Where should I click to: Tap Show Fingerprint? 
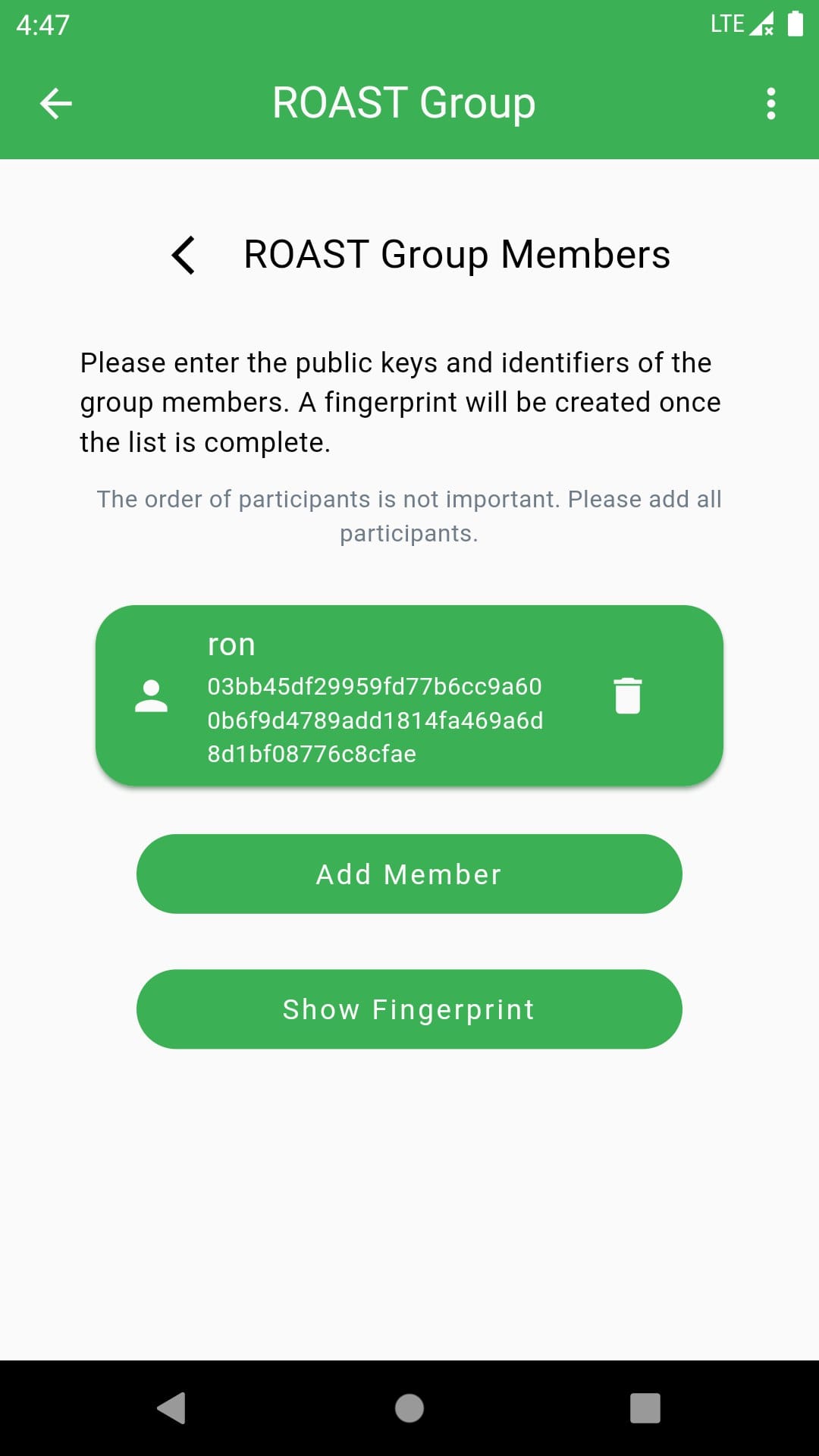click(x=409, y=1009)
